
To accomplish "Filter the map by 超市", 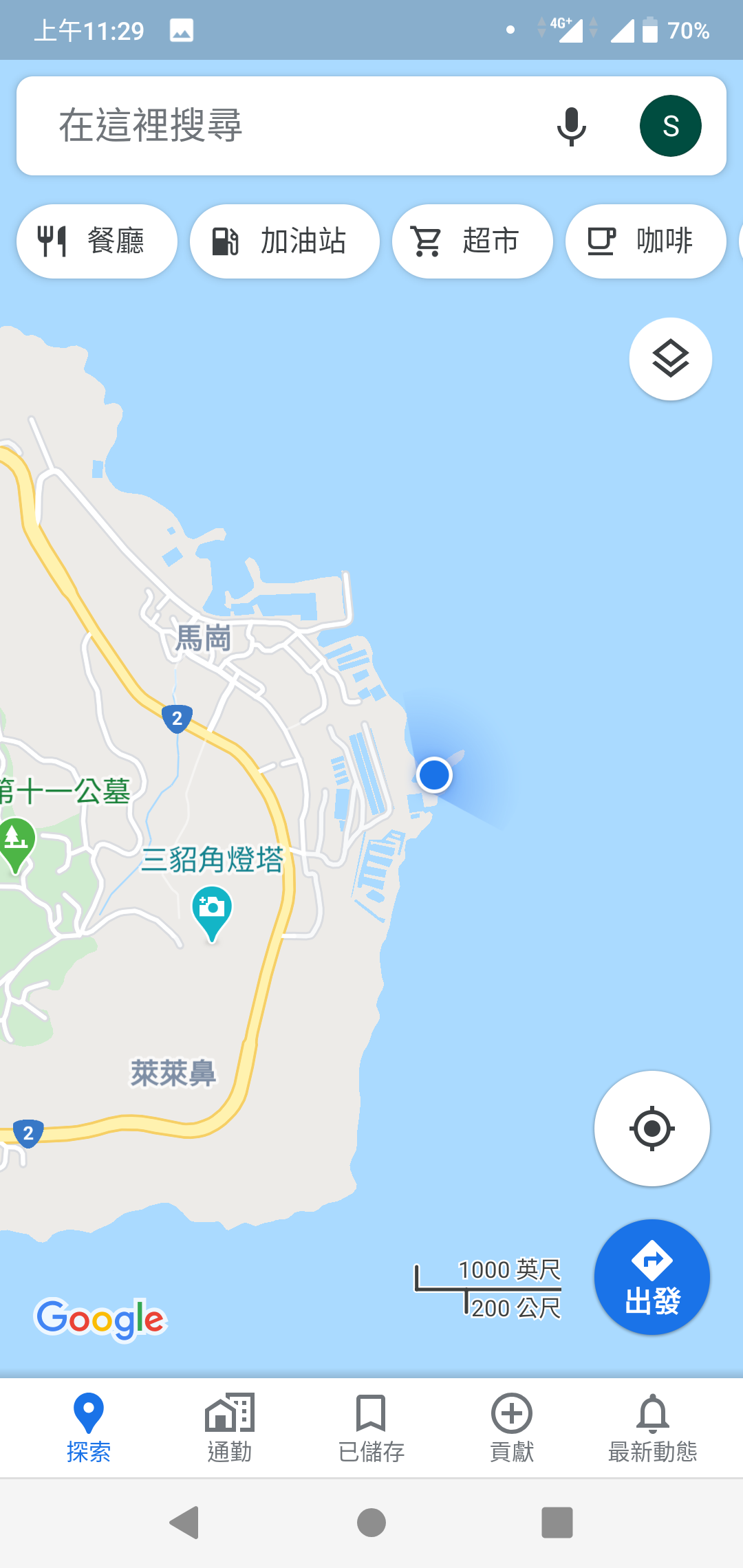I will point(473,241).
